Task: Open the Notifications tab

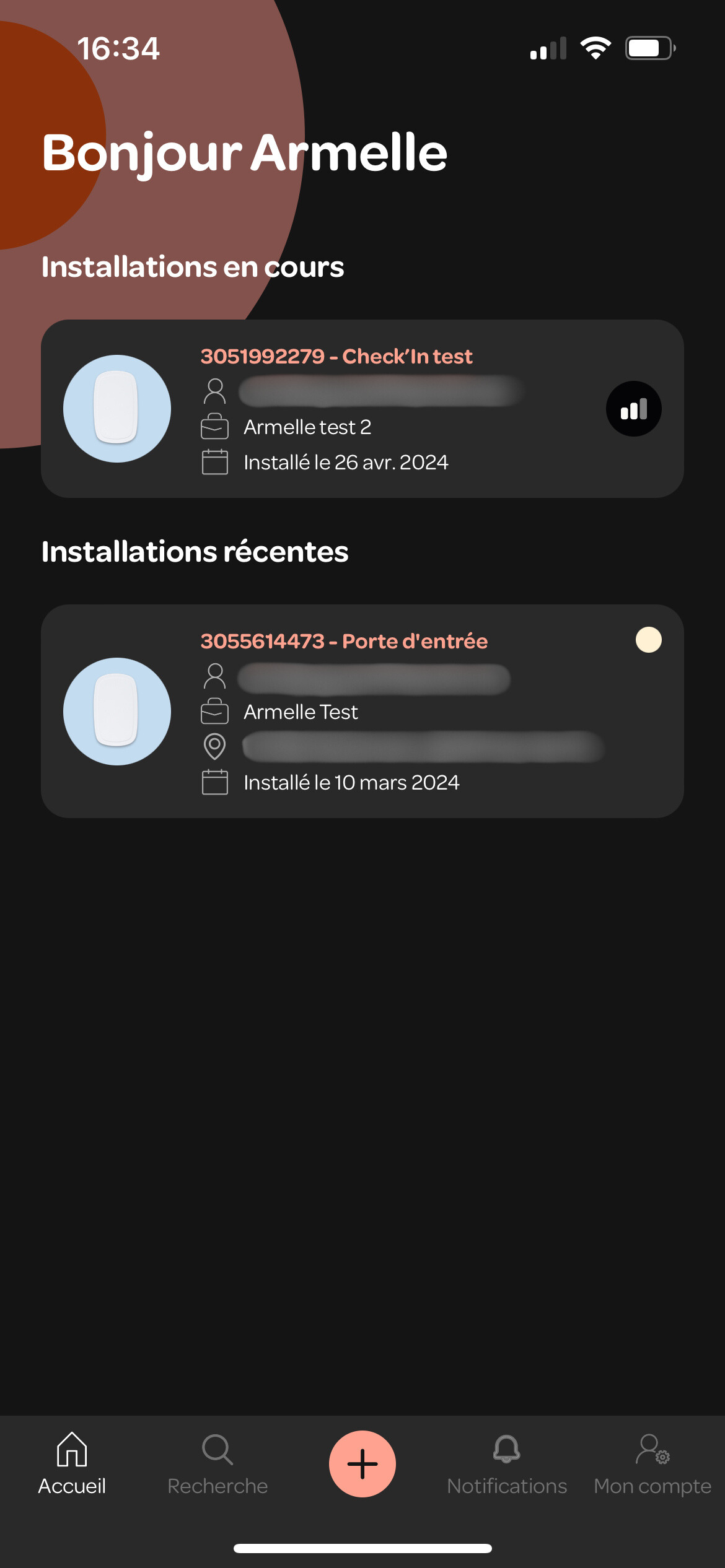Action: pyautogui.click(x=507, y=1464)
